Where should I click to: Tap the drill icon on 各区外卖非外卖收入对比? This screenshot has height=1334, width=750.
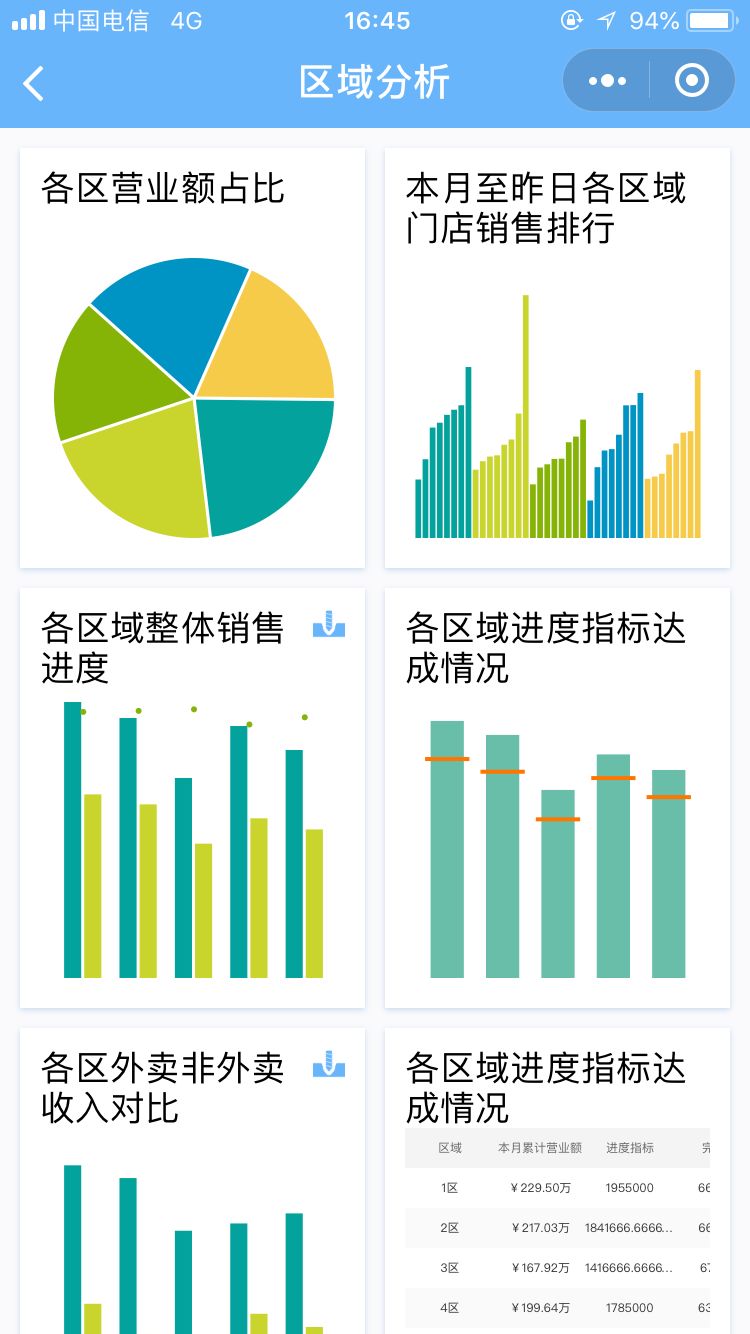click(329, 1064)
